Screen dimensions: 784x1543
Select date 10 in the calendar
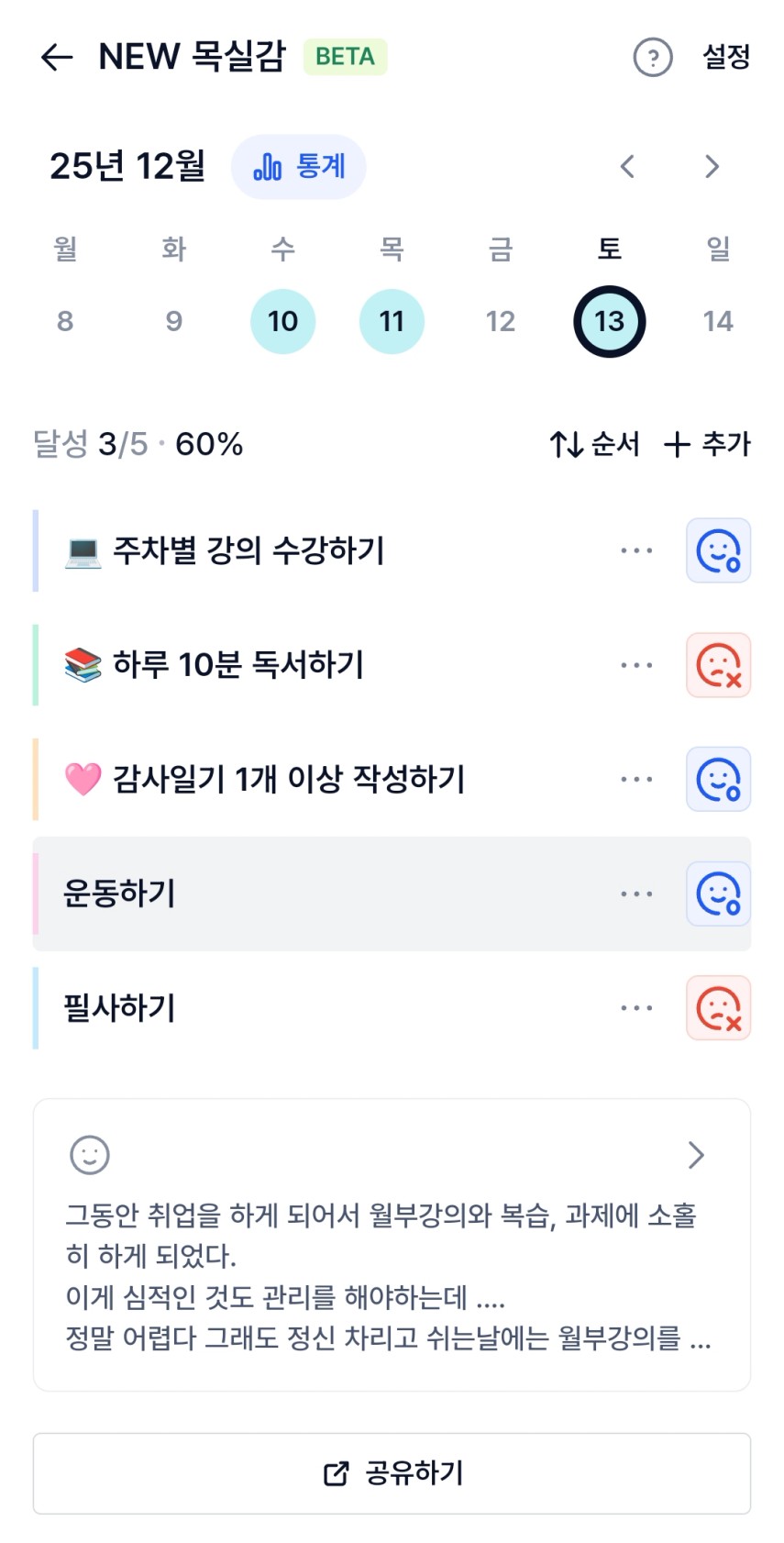(282, 321)
